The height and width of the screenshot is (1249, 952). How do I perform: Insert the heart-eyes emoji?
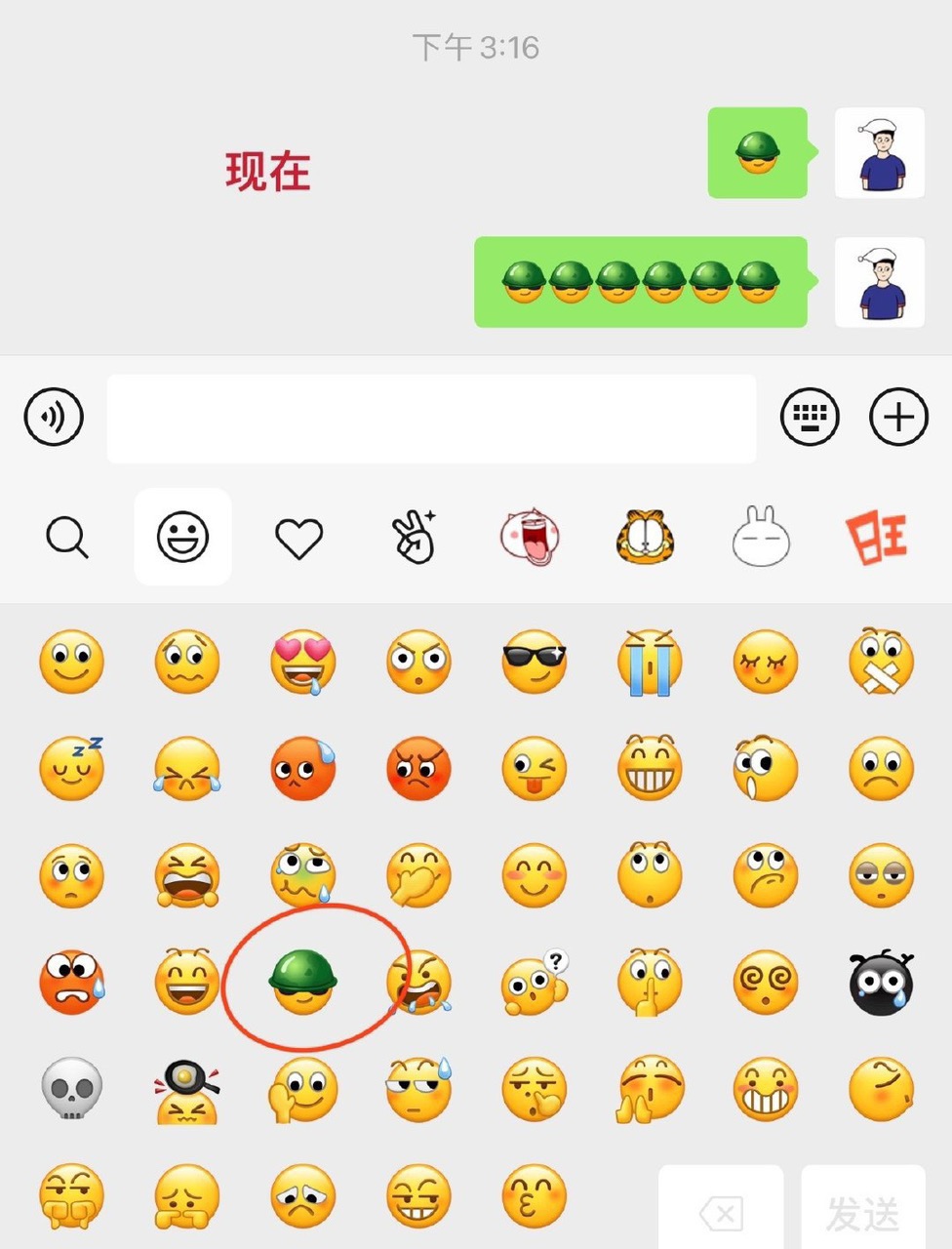pos(302,662)
